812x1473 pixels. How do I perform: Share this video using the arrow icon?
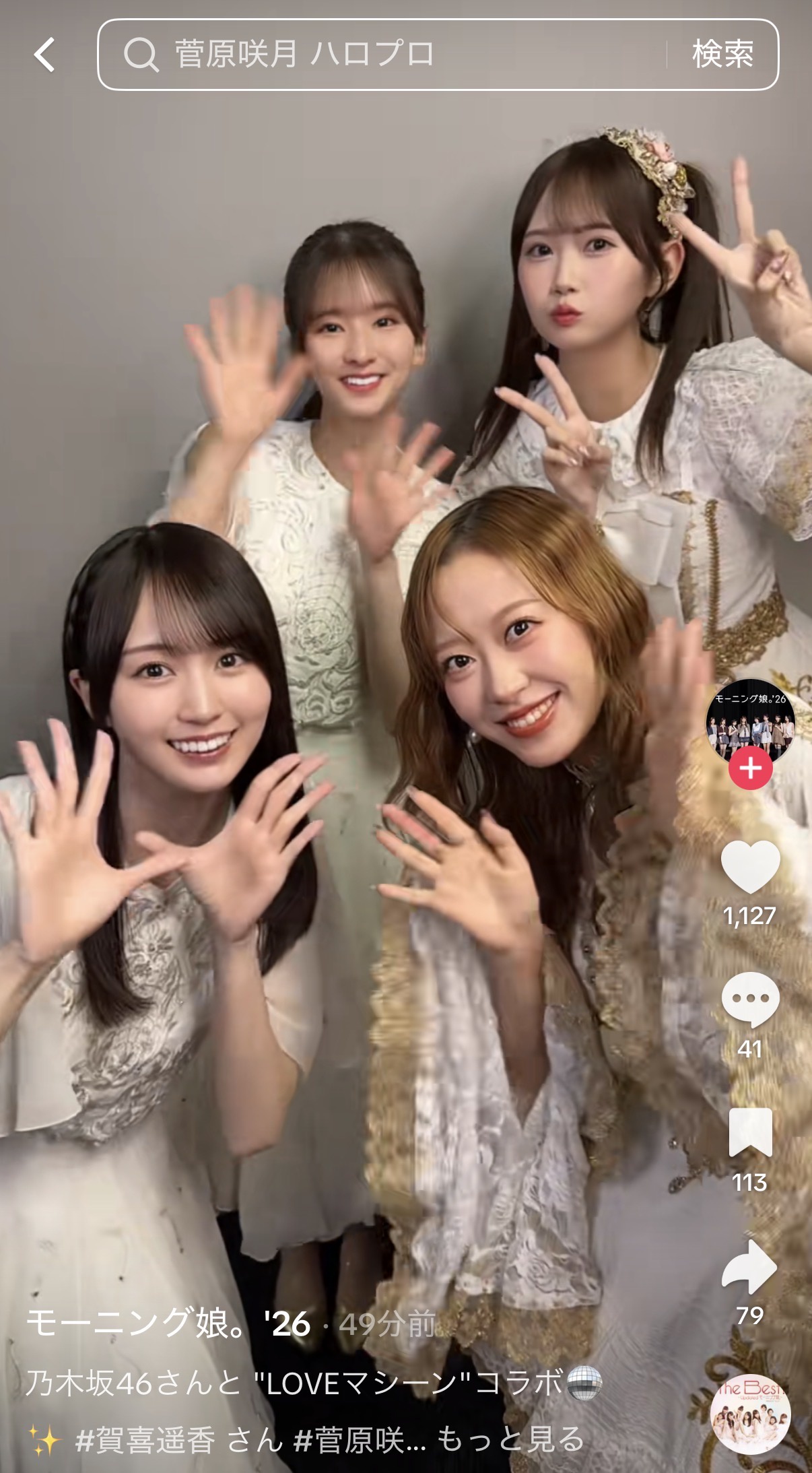tap(750, 1266)
